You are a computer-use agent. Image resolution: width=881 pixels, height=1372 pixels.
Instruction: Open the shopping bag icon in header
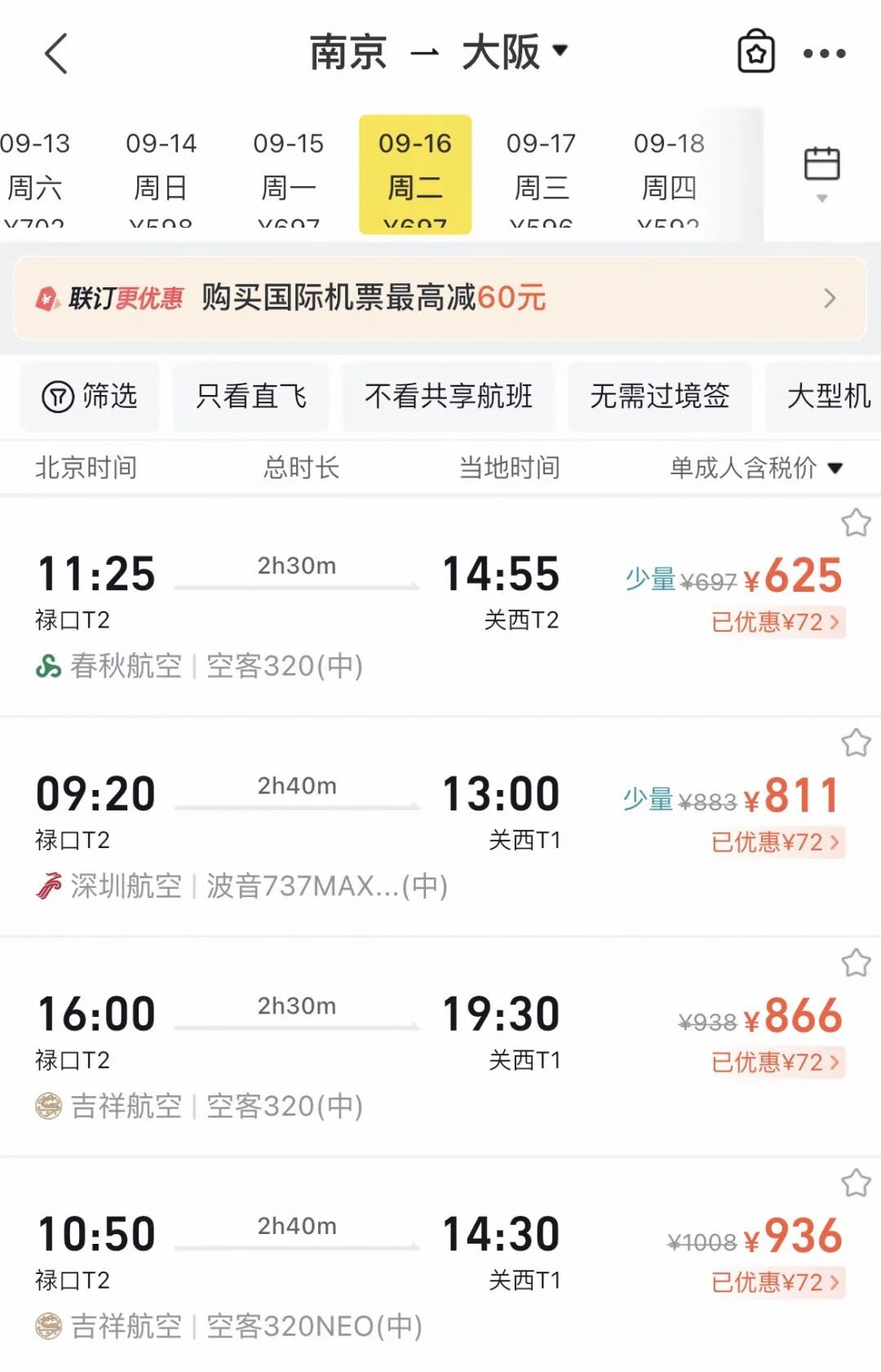tap(758, 52)
